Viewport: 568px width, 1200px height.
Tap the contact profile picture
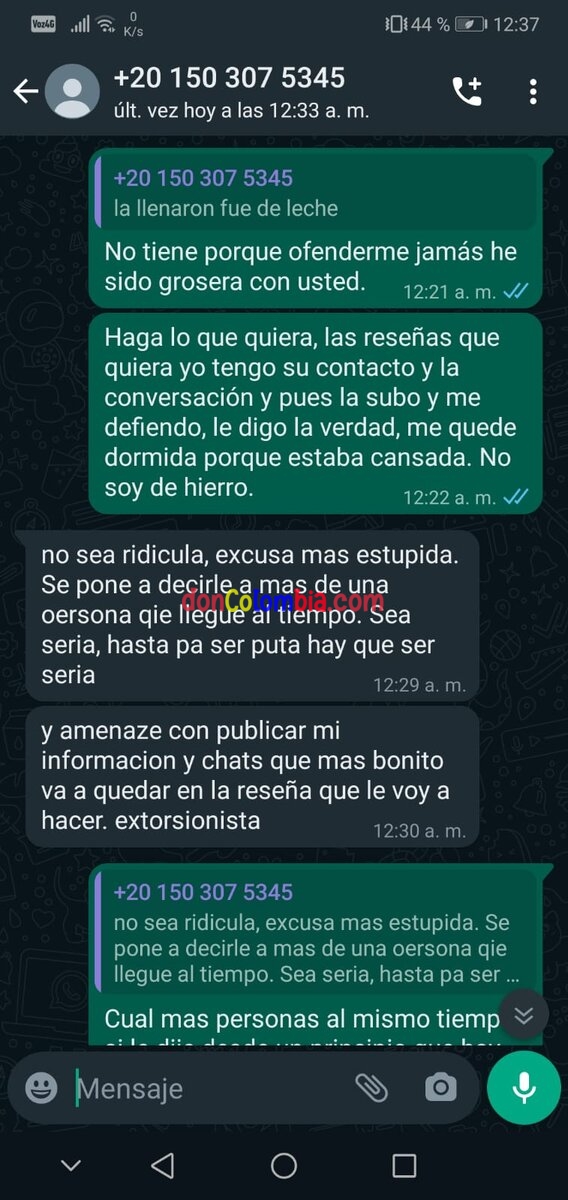[x=73, y=92]
